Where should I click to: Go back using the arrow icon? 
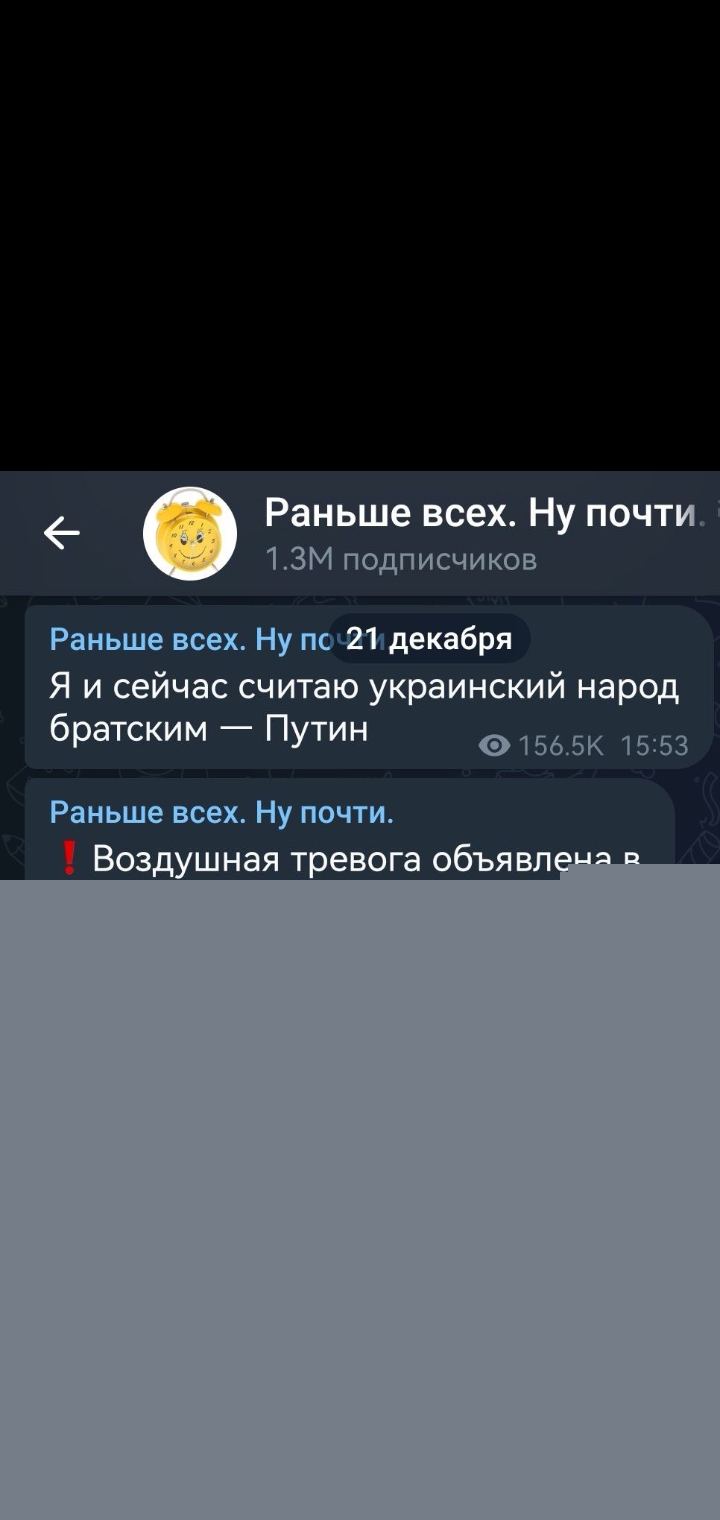62,533
